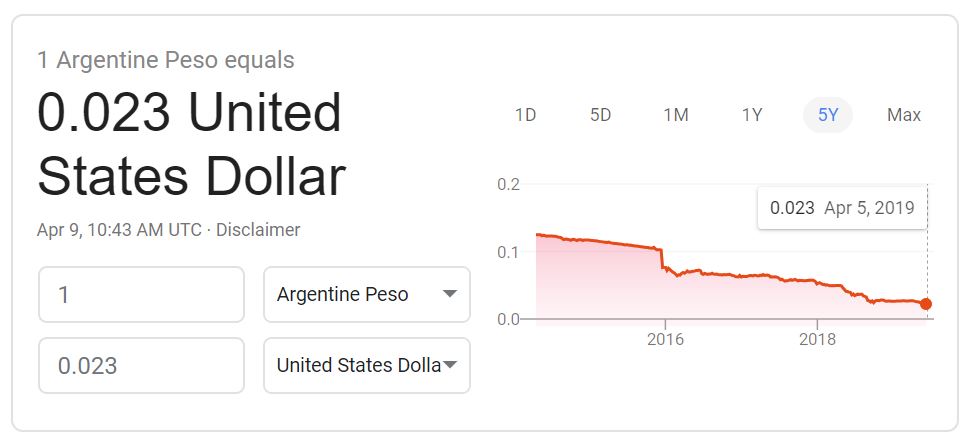Select the 5D chart range
The image size is (975, 441).
point(601,115)
